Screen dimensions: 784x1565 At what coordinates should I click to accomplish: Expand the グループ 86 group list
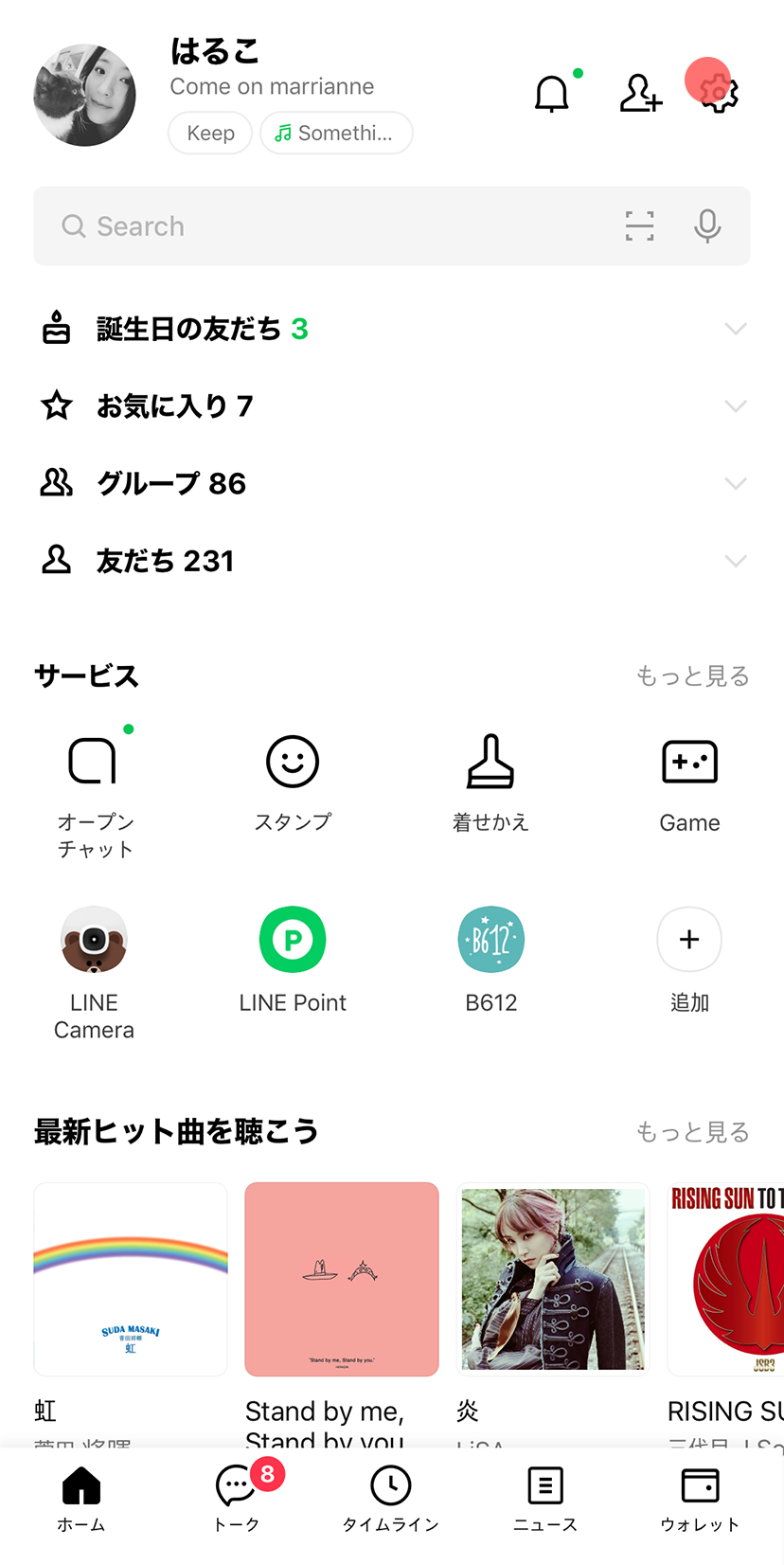737,483
